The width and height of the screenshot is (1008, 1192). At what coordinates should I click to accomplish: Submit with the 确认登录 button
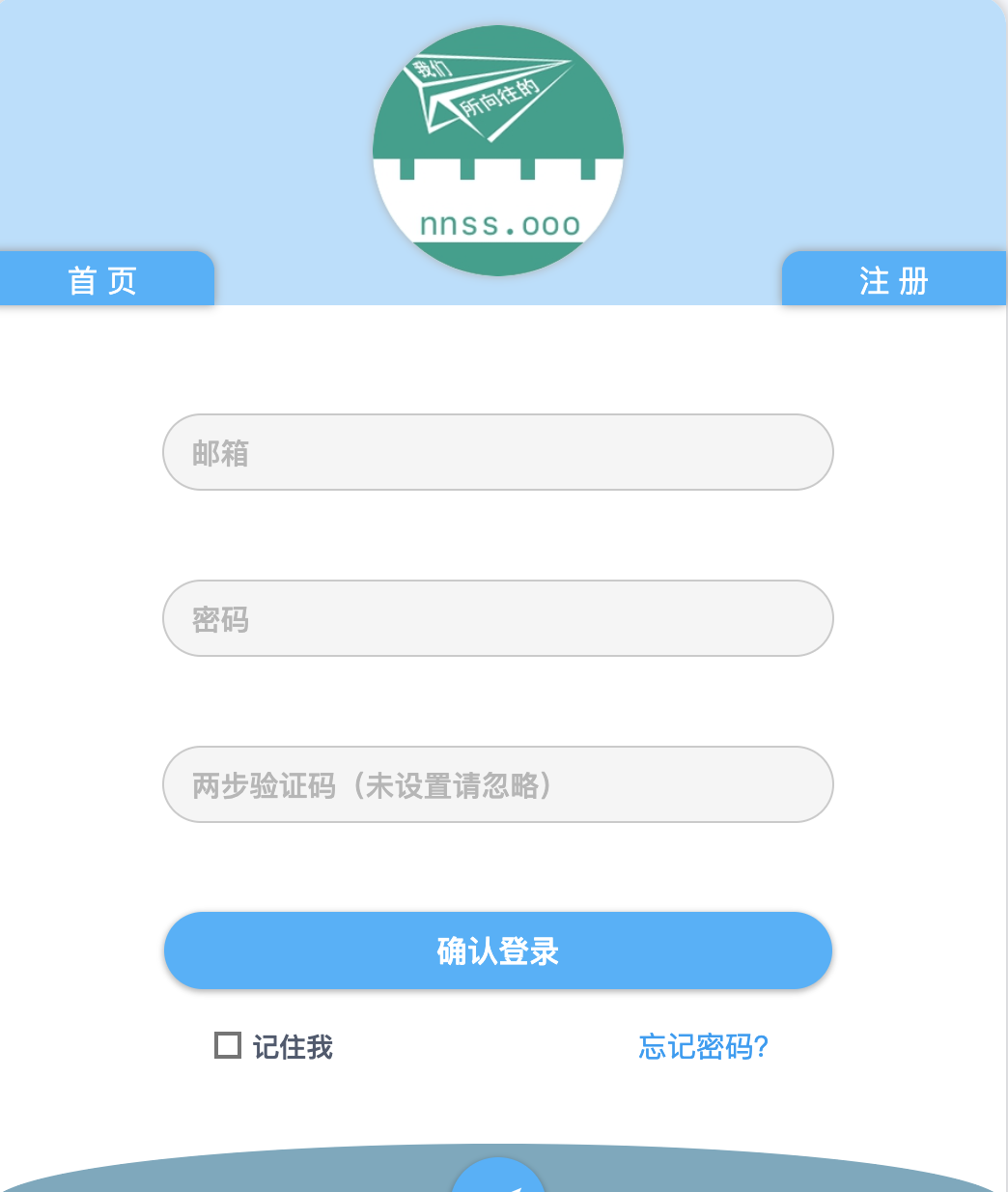pos(497,951)
